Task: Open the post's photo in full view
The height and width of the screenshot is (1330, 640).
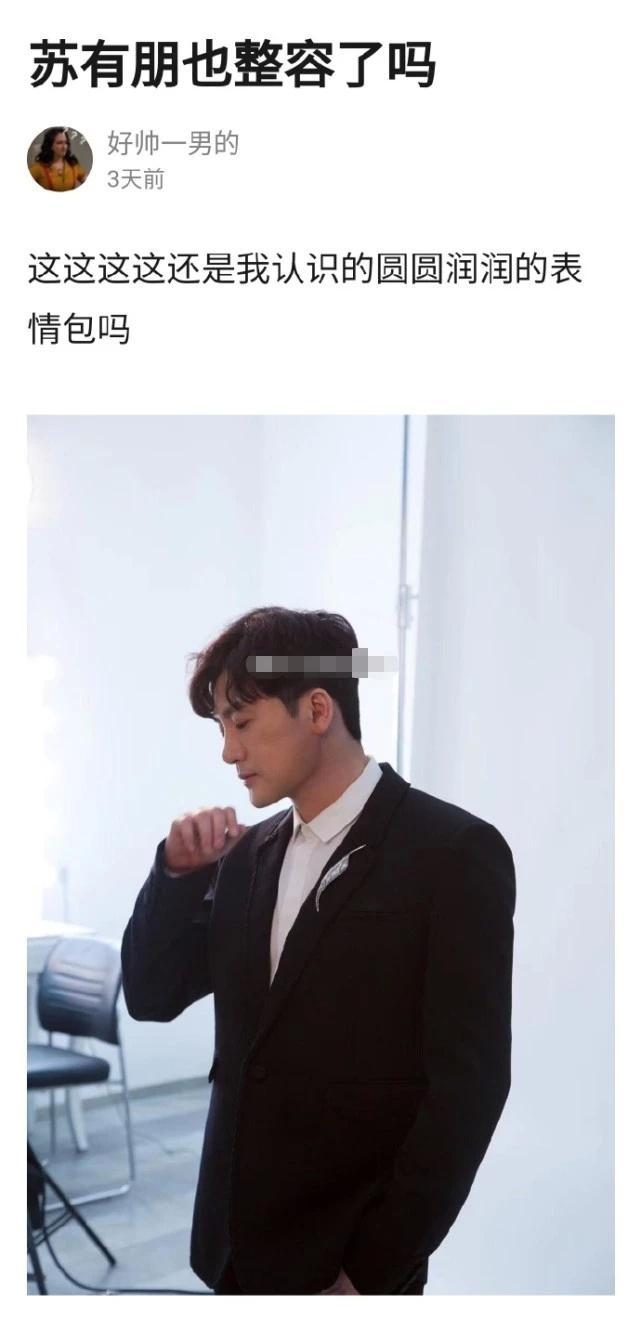Action: 321,855
